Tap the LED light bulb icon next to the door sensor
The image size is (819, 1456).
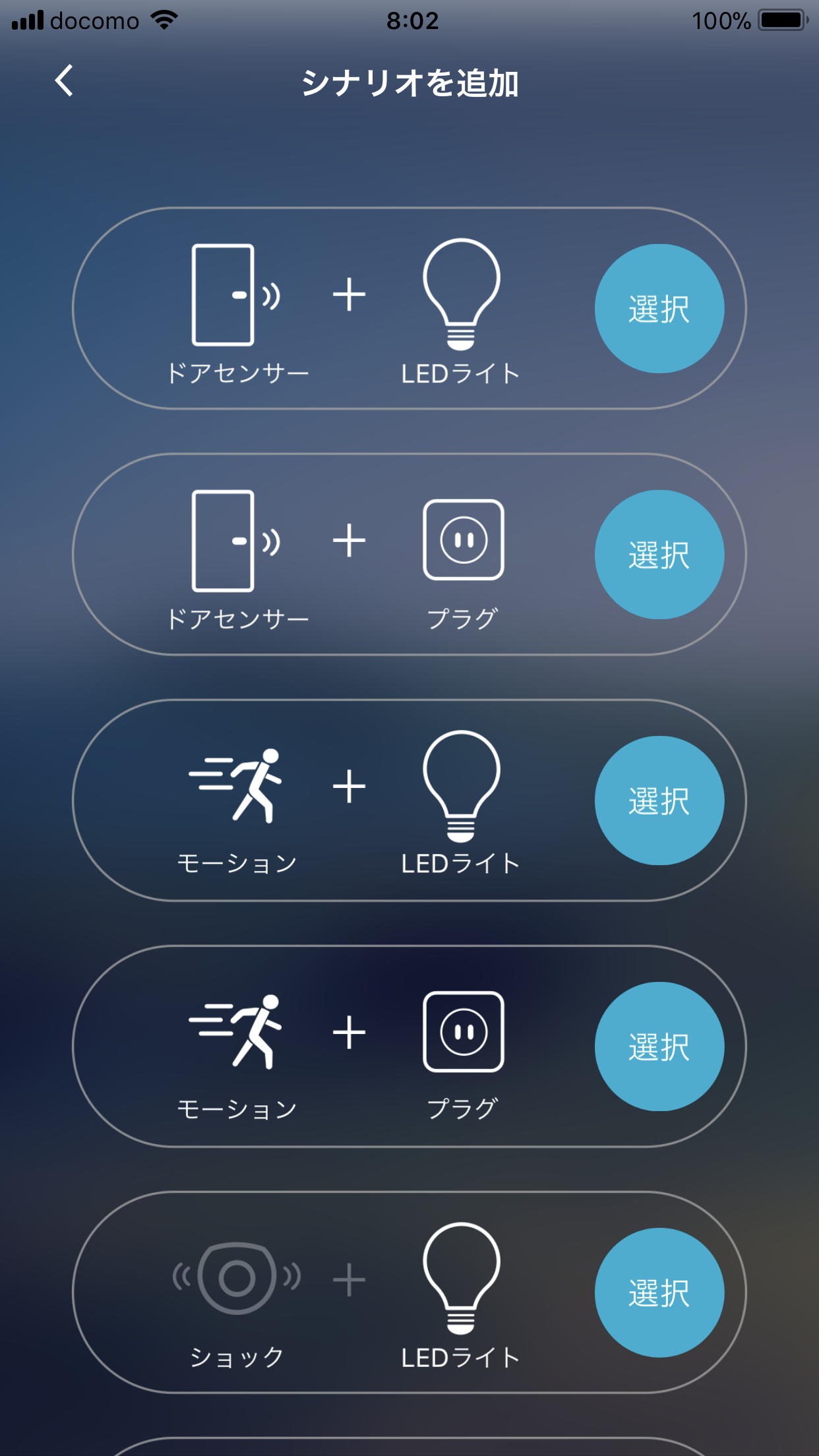tap(462, 295)
